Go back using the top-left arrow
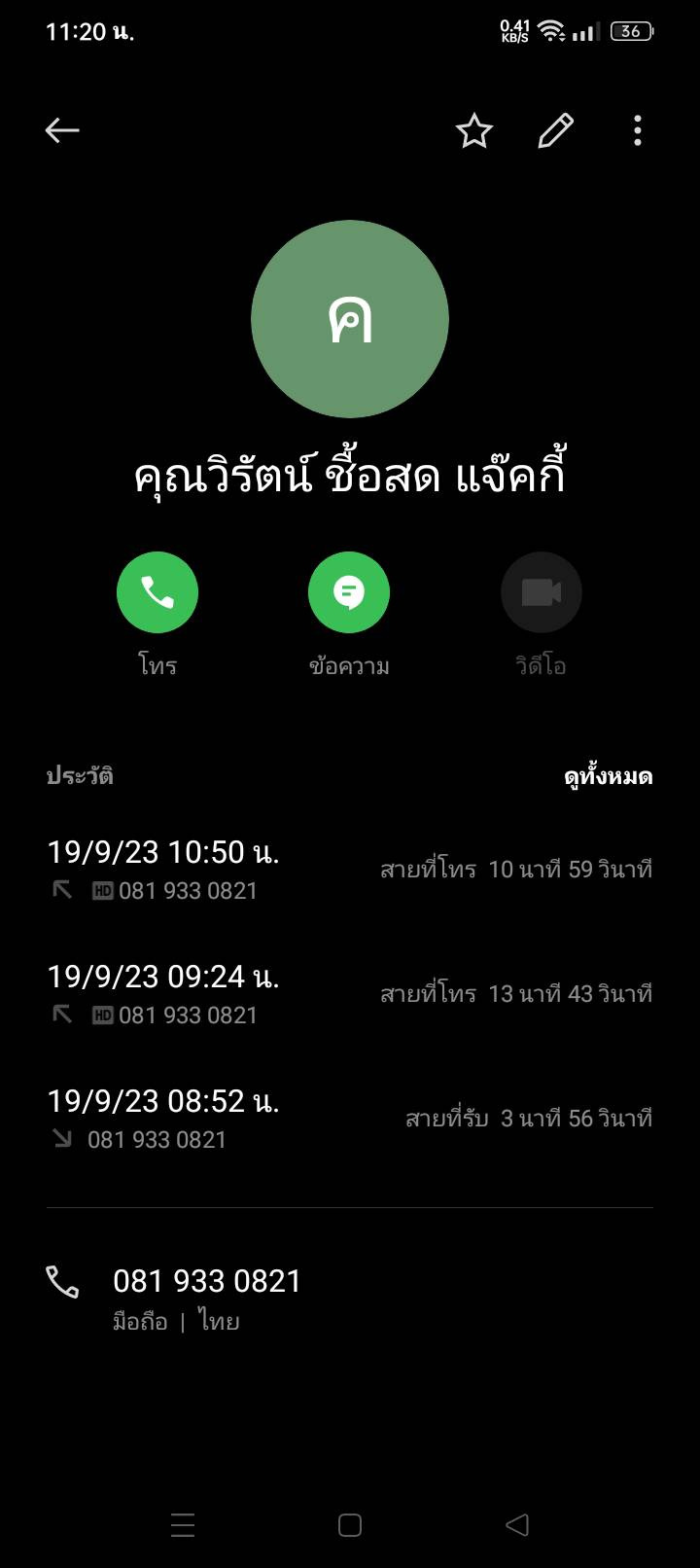Viewport: 700px width, 1568px height. (62, 130)
